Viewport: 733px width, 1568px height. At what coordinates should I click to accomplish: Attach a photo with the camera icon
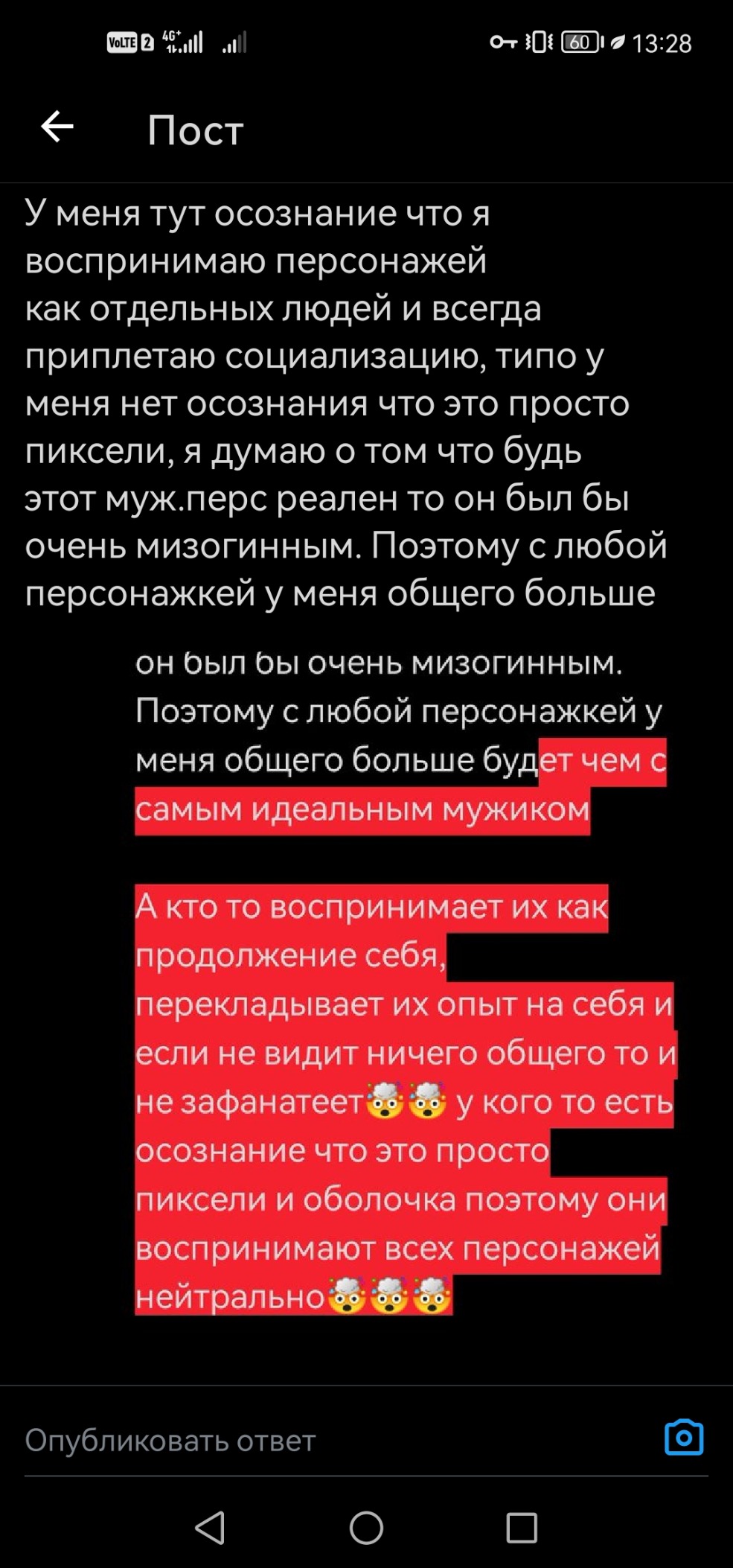(683, 1438)
